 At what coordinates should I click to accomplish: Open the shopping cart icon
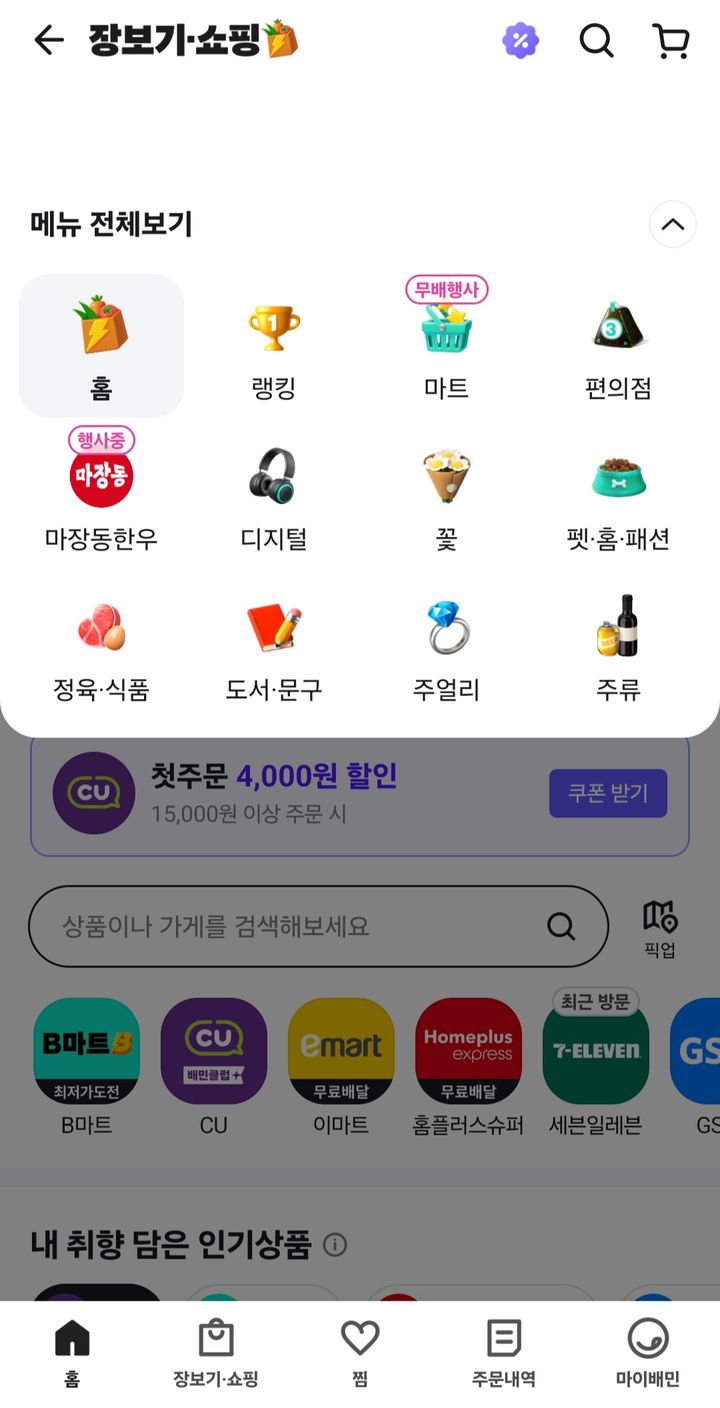670,41
